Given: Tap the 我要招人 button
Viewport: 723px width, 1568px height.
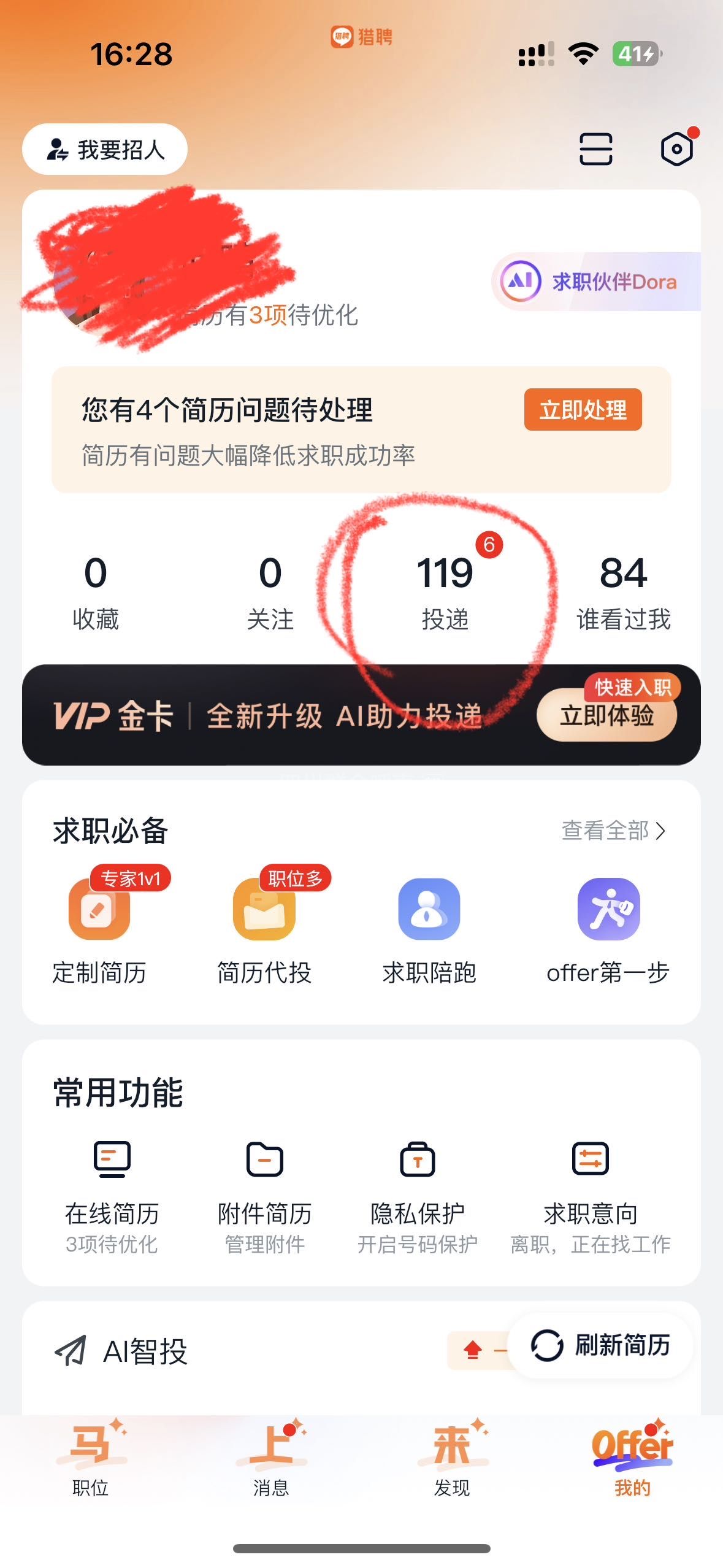Looking at the screenshot, I should [105, 149].
